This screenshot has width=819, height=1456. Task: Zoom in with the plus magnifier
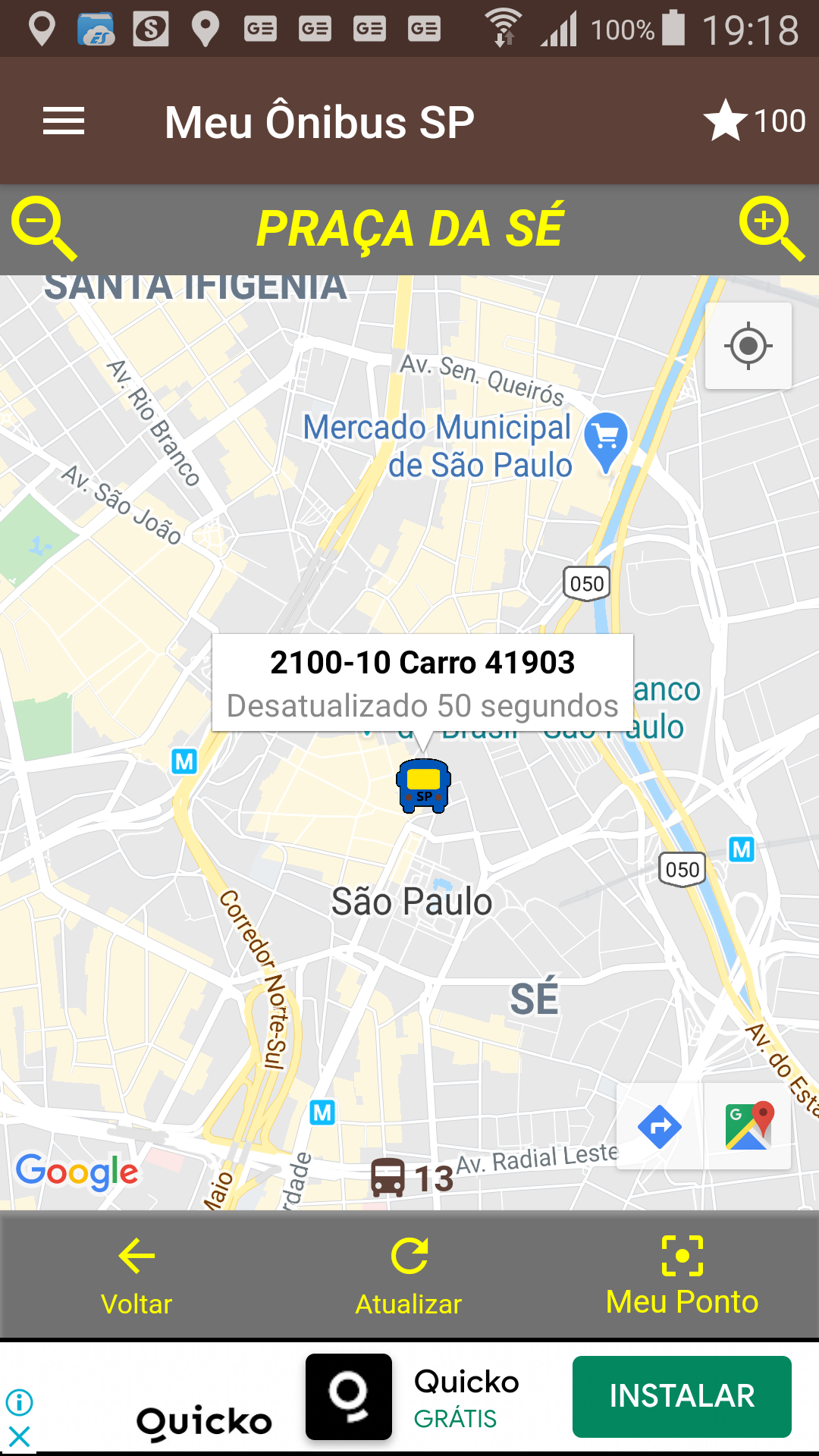pos(771,227)
